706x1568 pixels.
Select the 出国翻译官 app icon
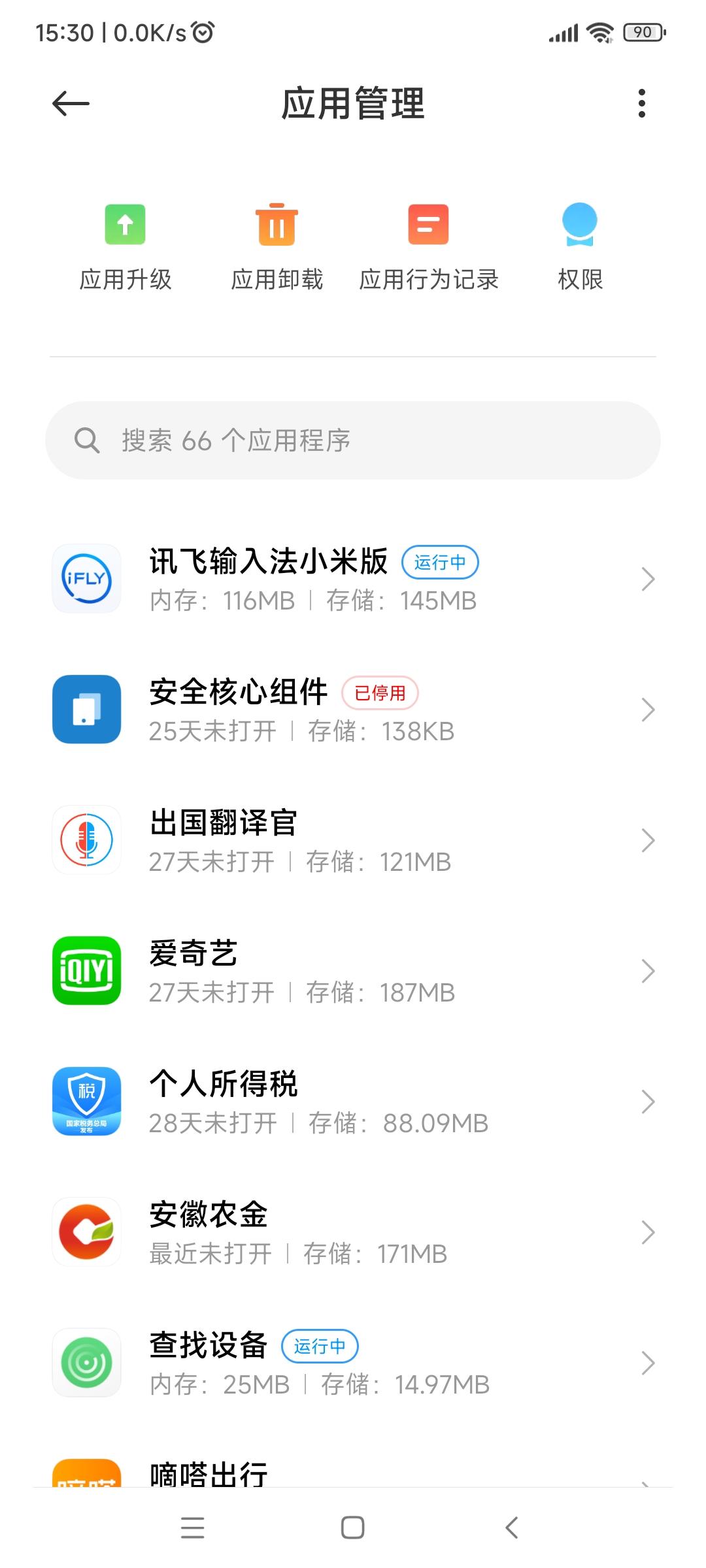tap(86, 841)
